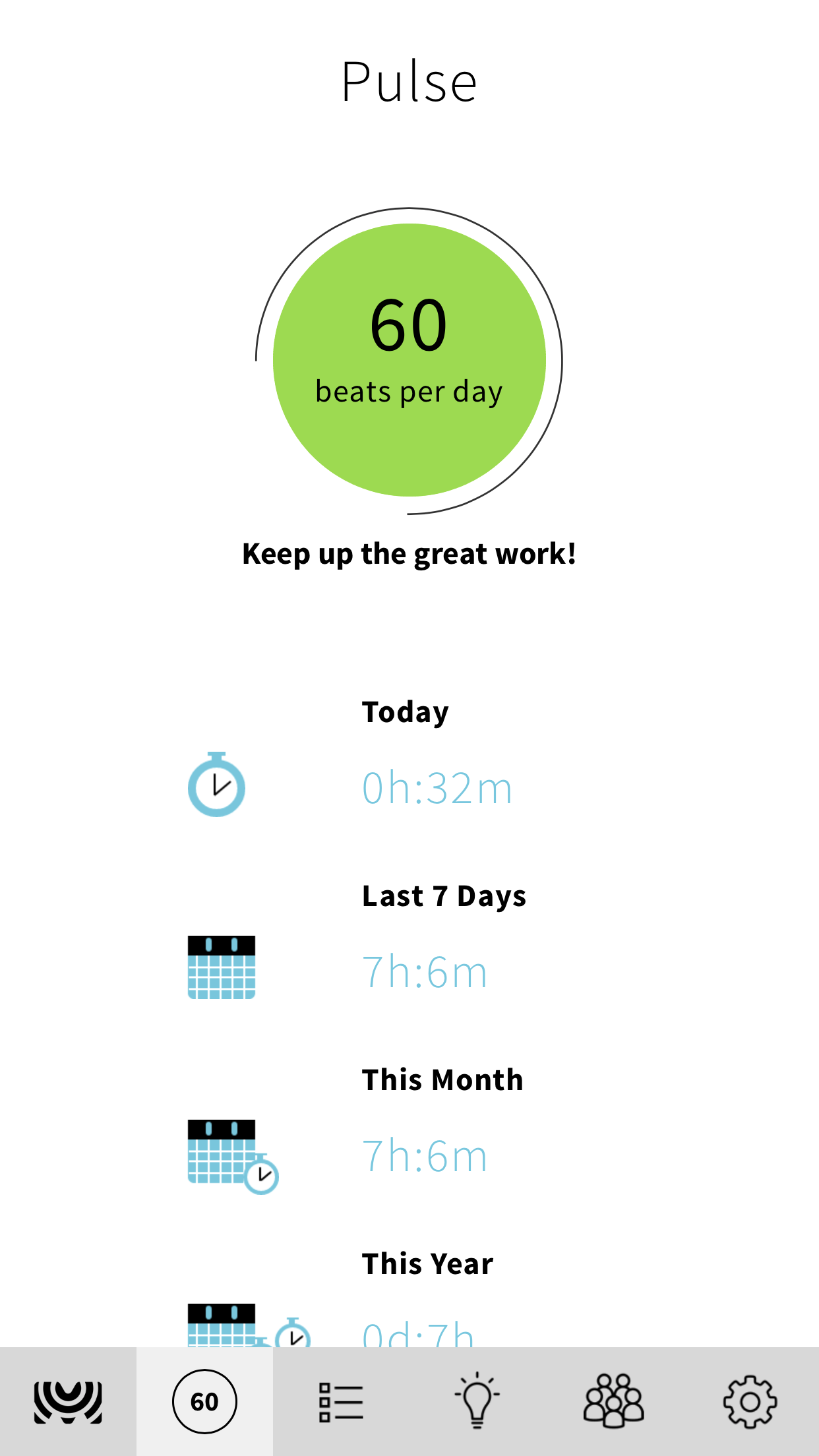Click the Keep up the great work message
Image resolution: width=819 pixels, height=1456 pixels.
coord(409,554)
